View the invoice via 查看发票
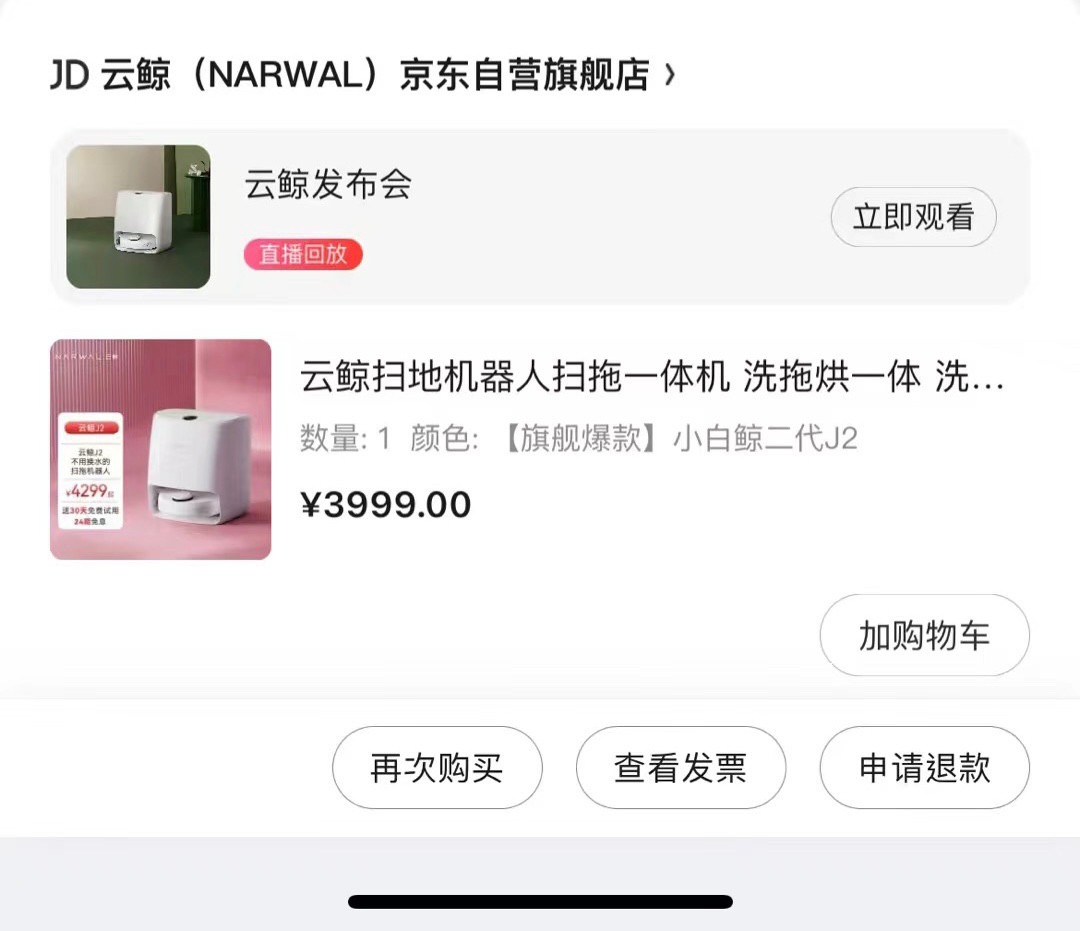The height and width of the screenshot is (931, 1080). [680, 768]
